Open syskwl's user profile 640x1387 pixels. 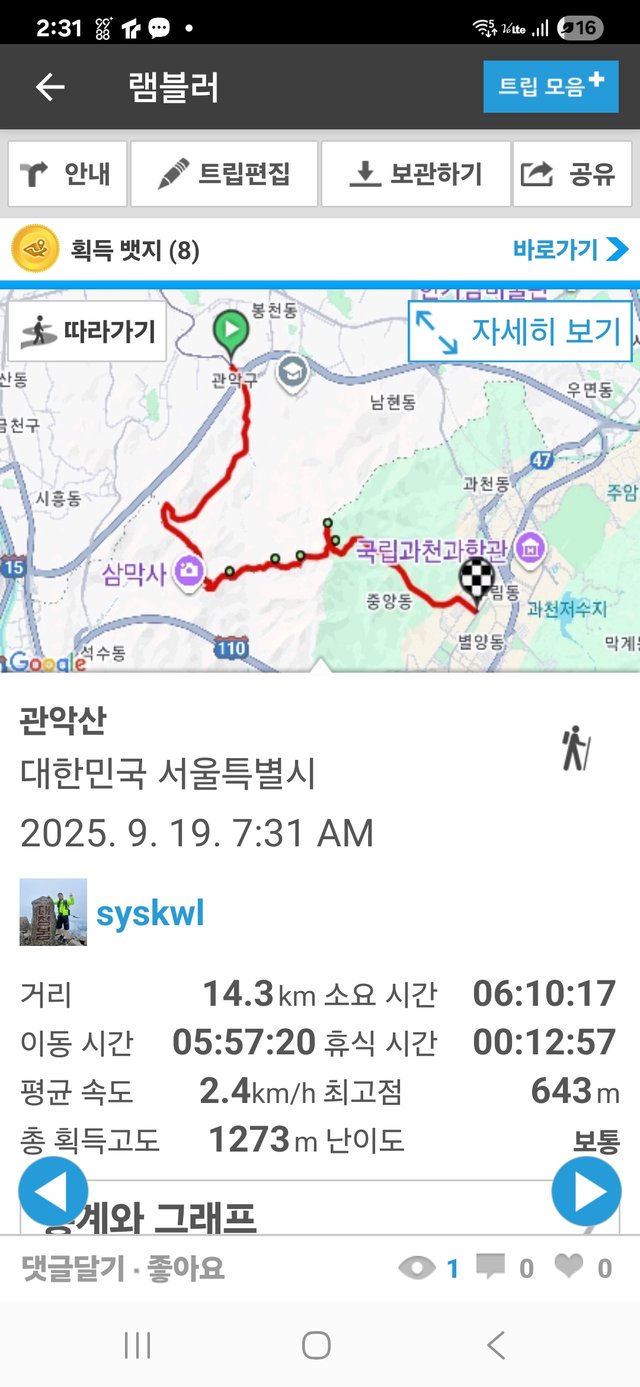(150, 912)
